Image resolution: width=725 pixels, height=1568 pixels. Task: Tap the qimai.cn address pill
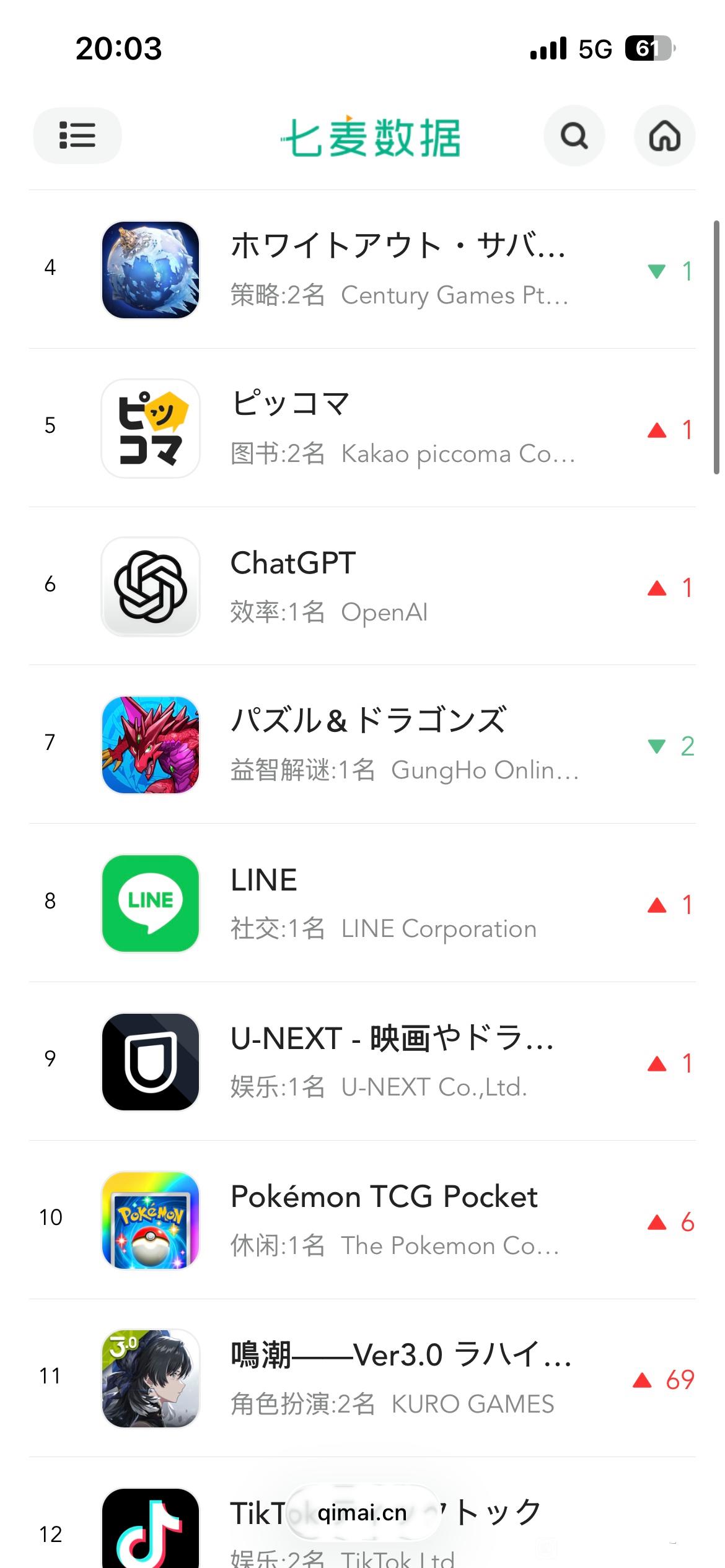(x=362, y=1513)
